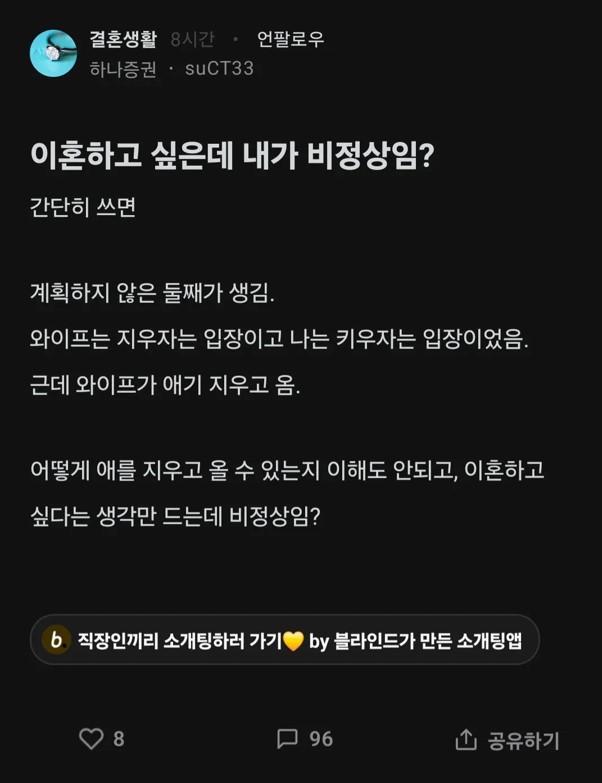This screenshot has width=602, height=783.
Task: Tap 공유하기 to share the post
Action: [x=507, y=740]
